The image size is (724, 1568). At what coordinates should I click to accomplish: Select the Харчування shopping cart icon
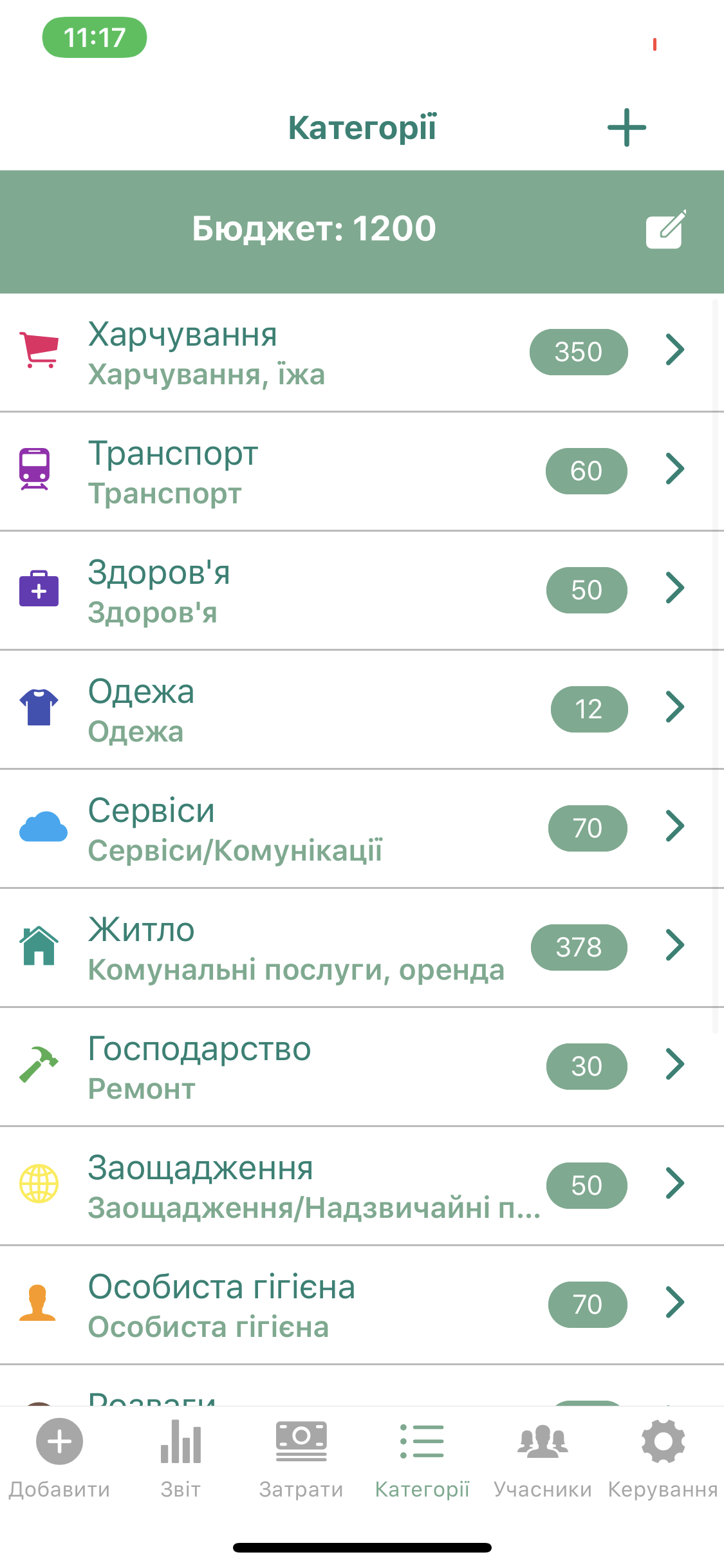tap(39, 348)
